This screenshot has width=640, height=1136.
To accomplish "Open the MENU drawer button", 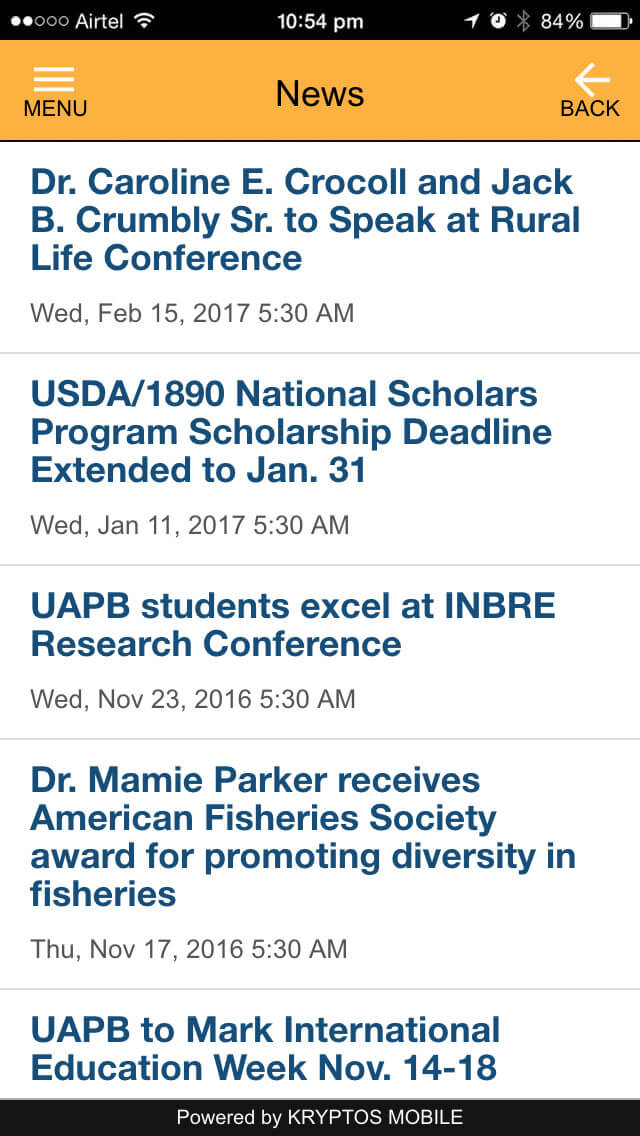I will click(55, 92).
